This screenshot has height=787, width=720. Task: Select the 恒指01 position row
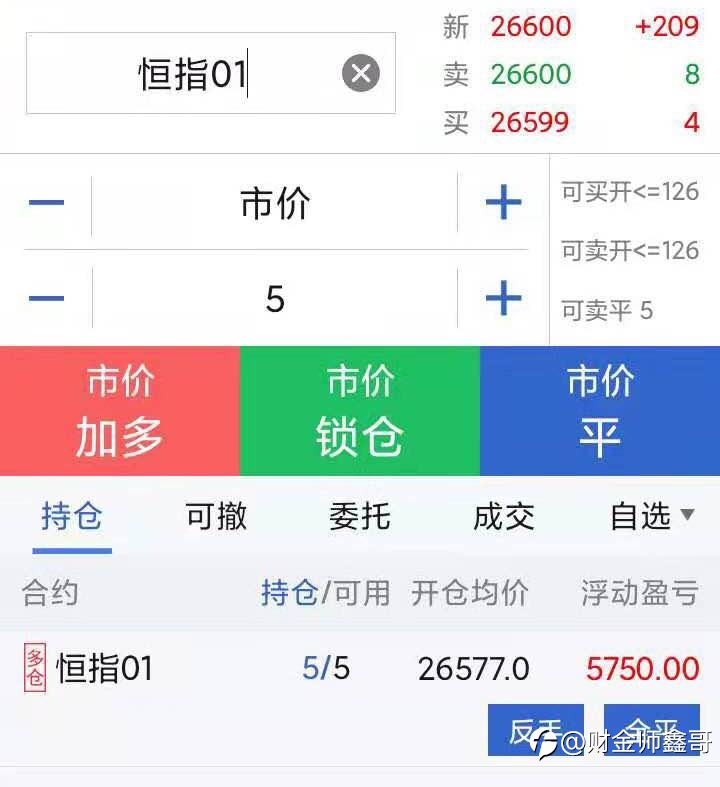tap(360, 669)
